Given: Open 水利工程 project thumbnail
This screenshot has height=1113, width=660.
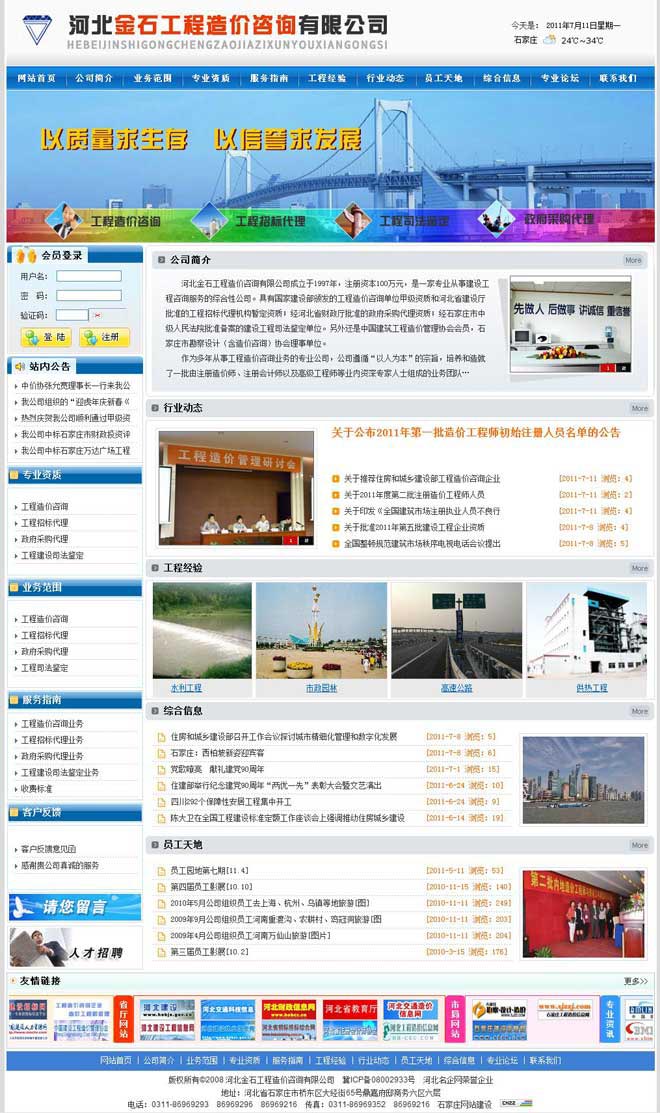Looking at the screenshot, I should [x=186, y=688].
